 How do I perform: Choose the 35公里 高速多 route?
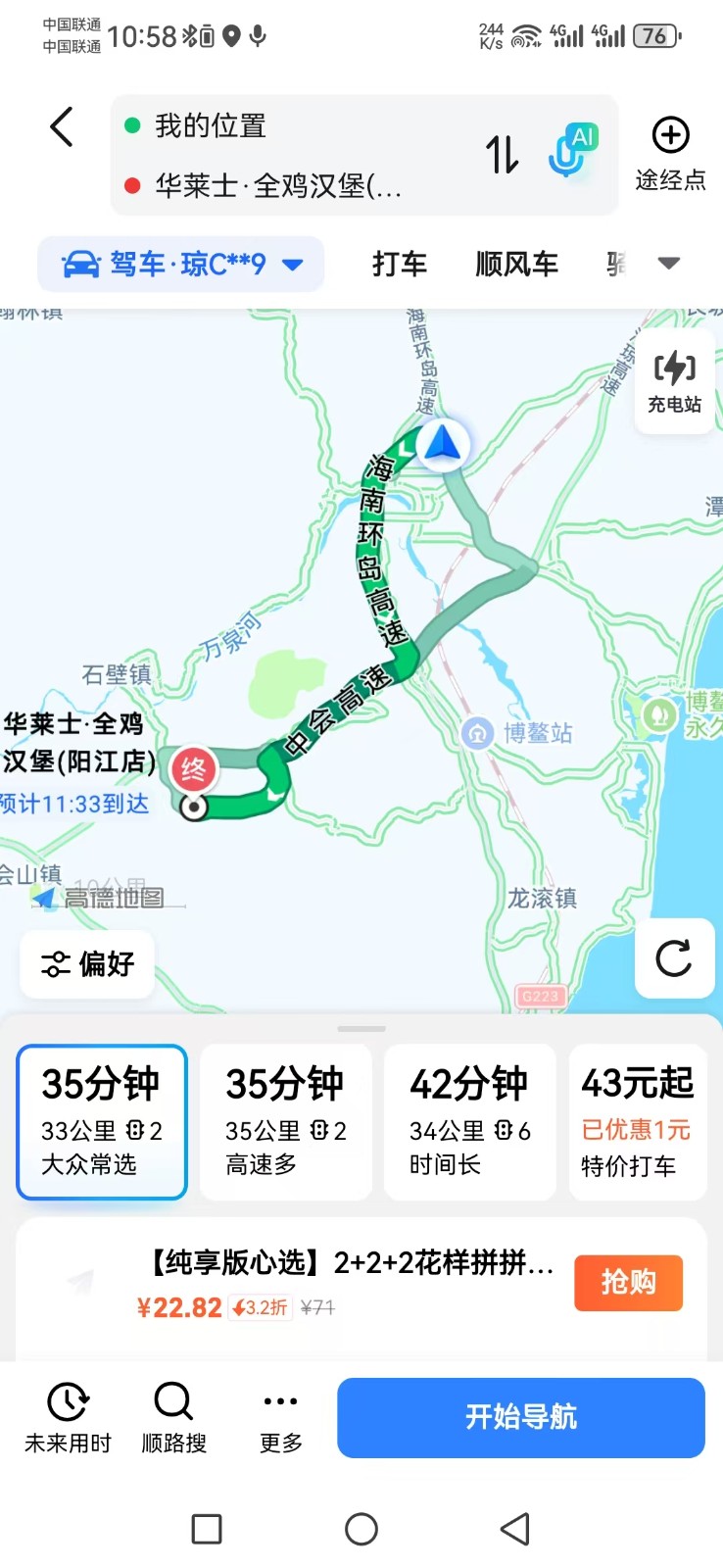285,1122
